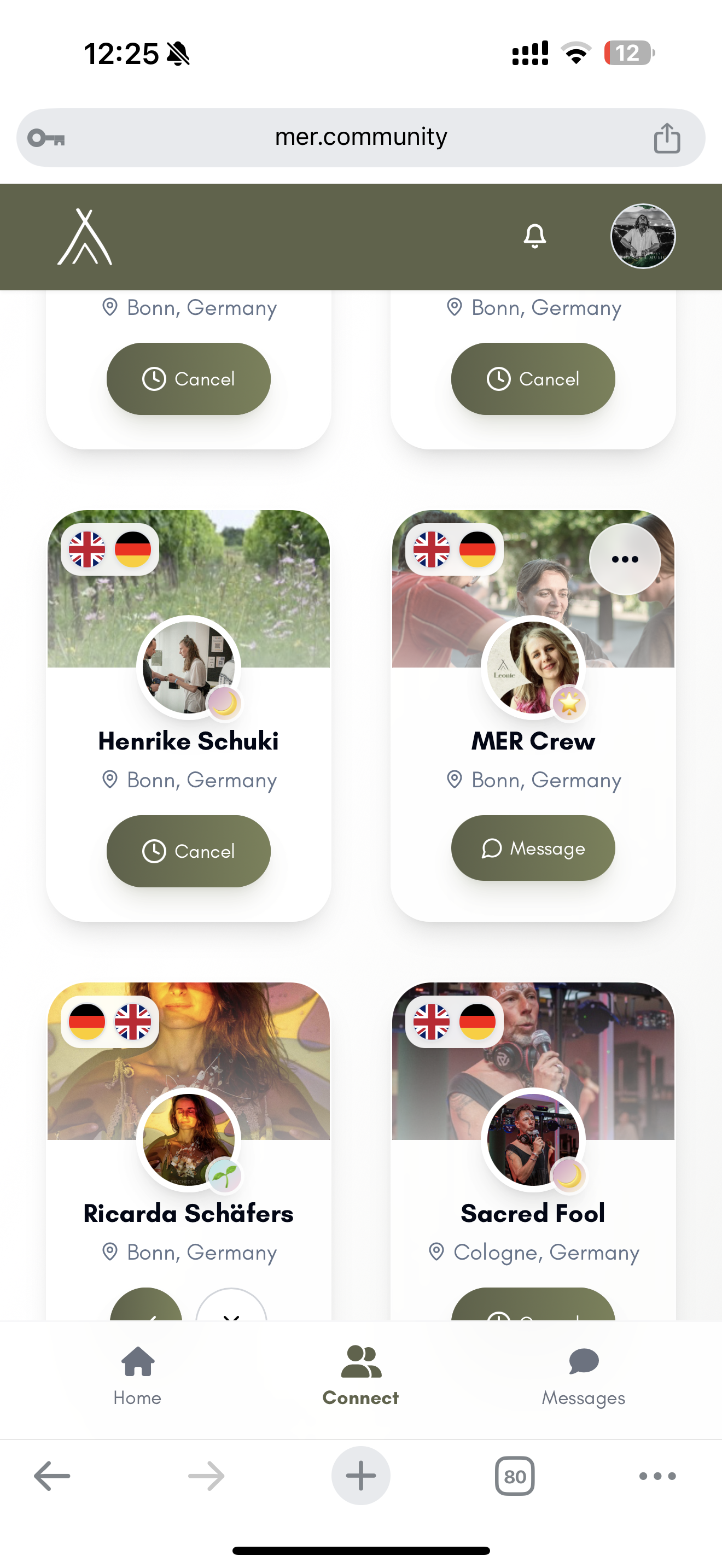The width and height of the screenshot is (722, 1568).
Task: Open Henrike Schuki's profile card
Action: (x=189, y=741)
